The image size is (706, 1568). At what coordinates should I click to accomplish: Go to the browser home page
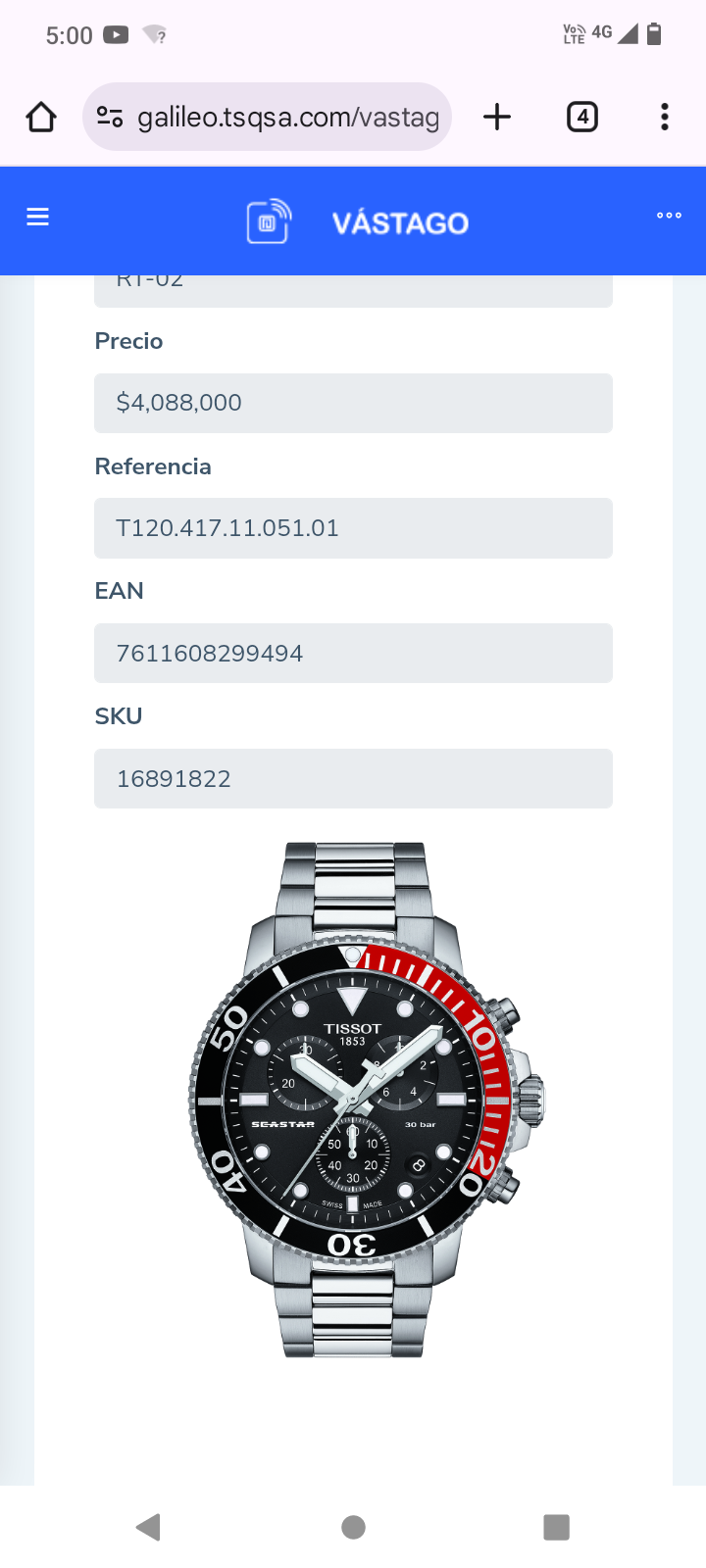pyautogui.click(x=41, y=118)
